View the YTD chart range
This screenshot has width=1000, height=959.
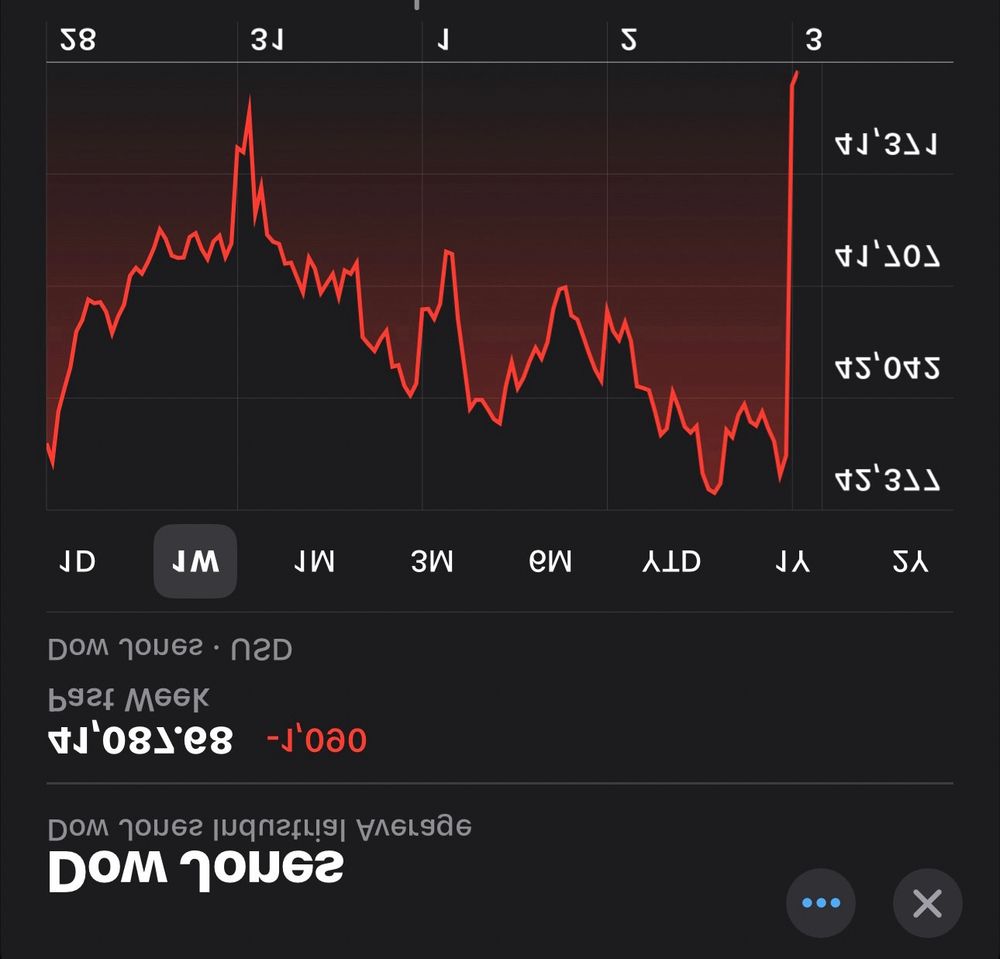pyautogui.click(x=671, y=561)
